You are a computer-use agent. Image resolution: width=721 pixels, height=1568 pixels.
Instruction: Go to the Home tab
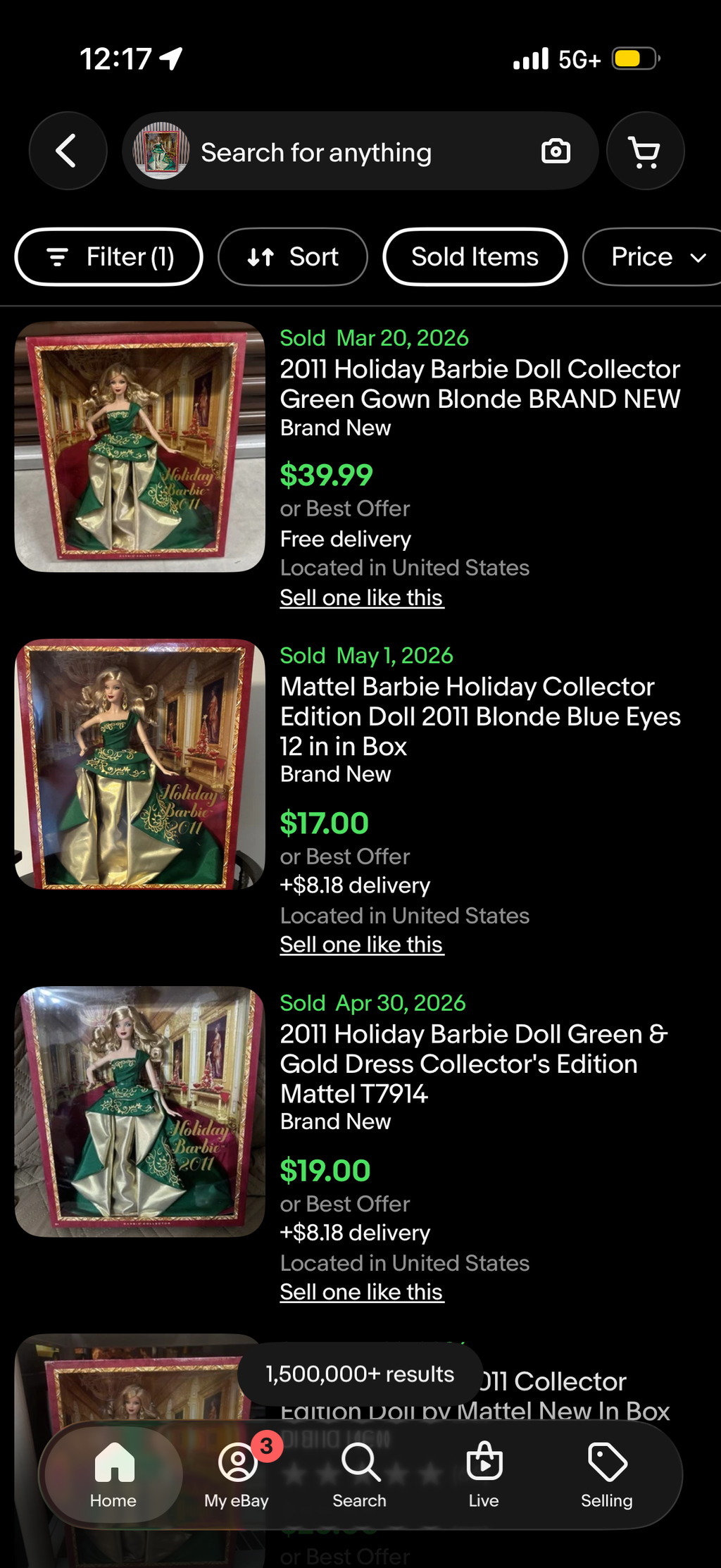113,1474
